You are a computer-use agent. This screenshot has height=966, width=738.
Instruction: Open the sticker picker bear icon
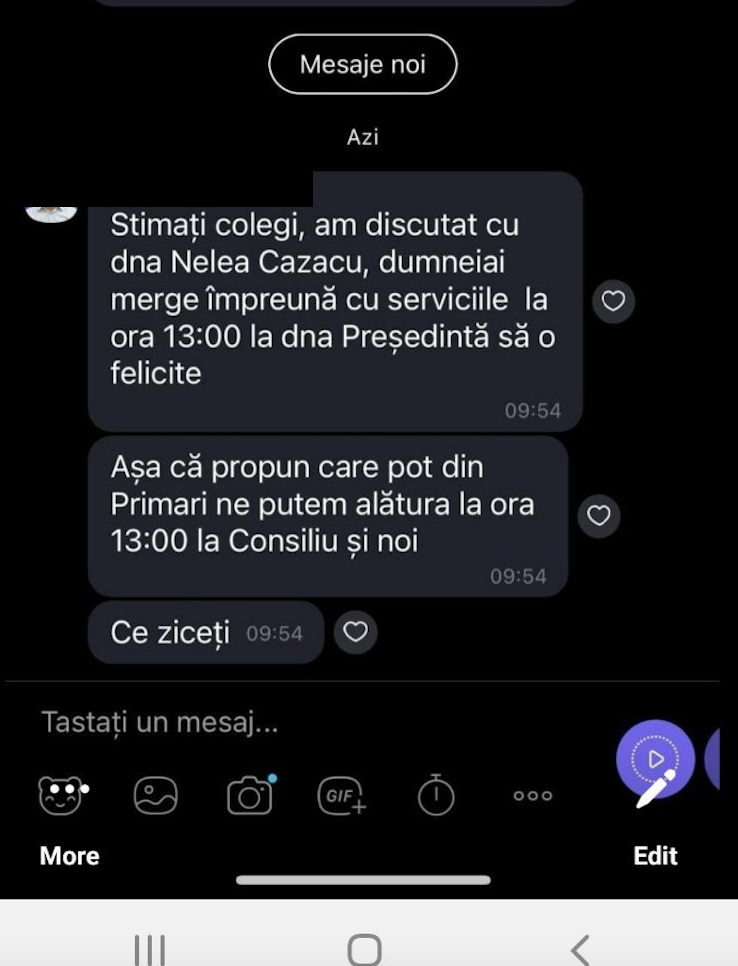[62, 795]
